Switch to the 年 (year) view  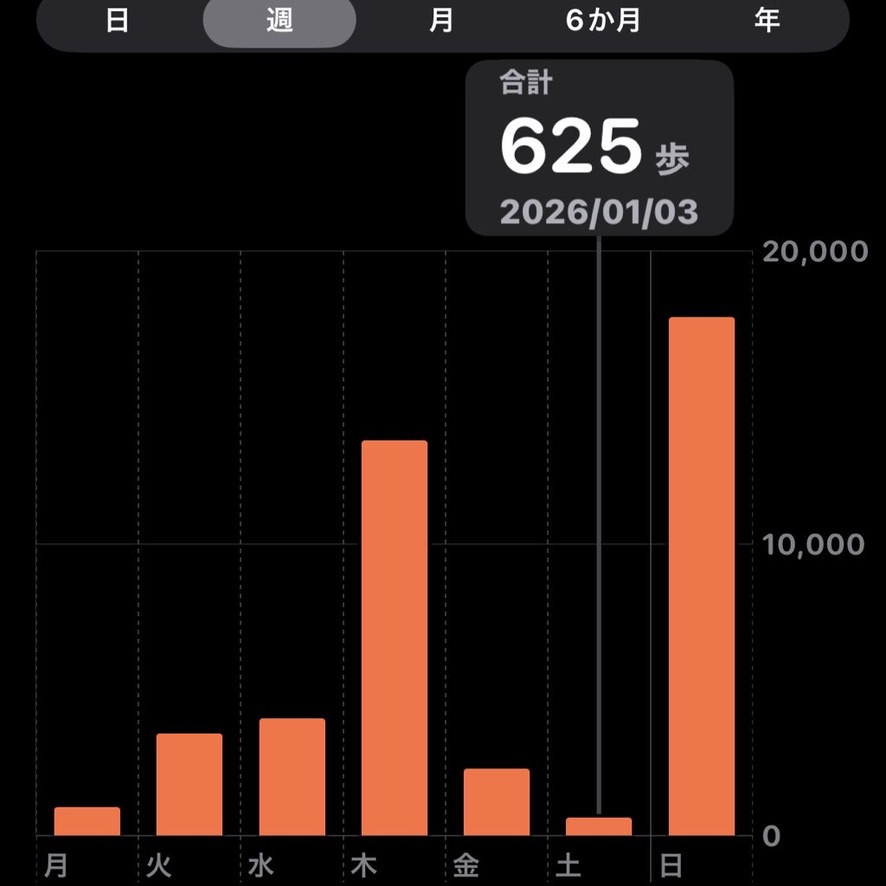click(x=767, y=21)
